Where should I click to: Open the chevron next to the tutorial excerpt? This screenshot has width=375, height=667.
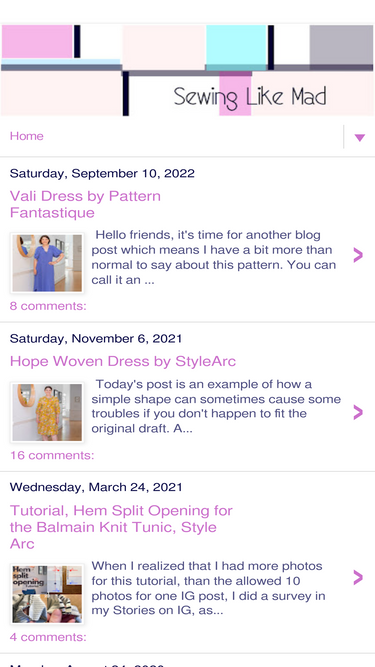pos(358,578)
